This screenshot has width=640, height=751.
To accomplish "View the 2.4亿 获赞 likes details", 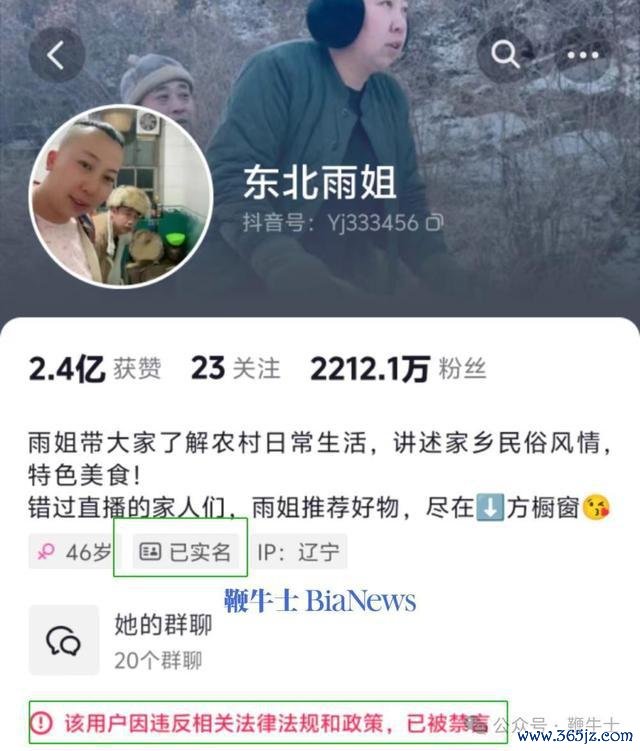I will click(95, 369).
